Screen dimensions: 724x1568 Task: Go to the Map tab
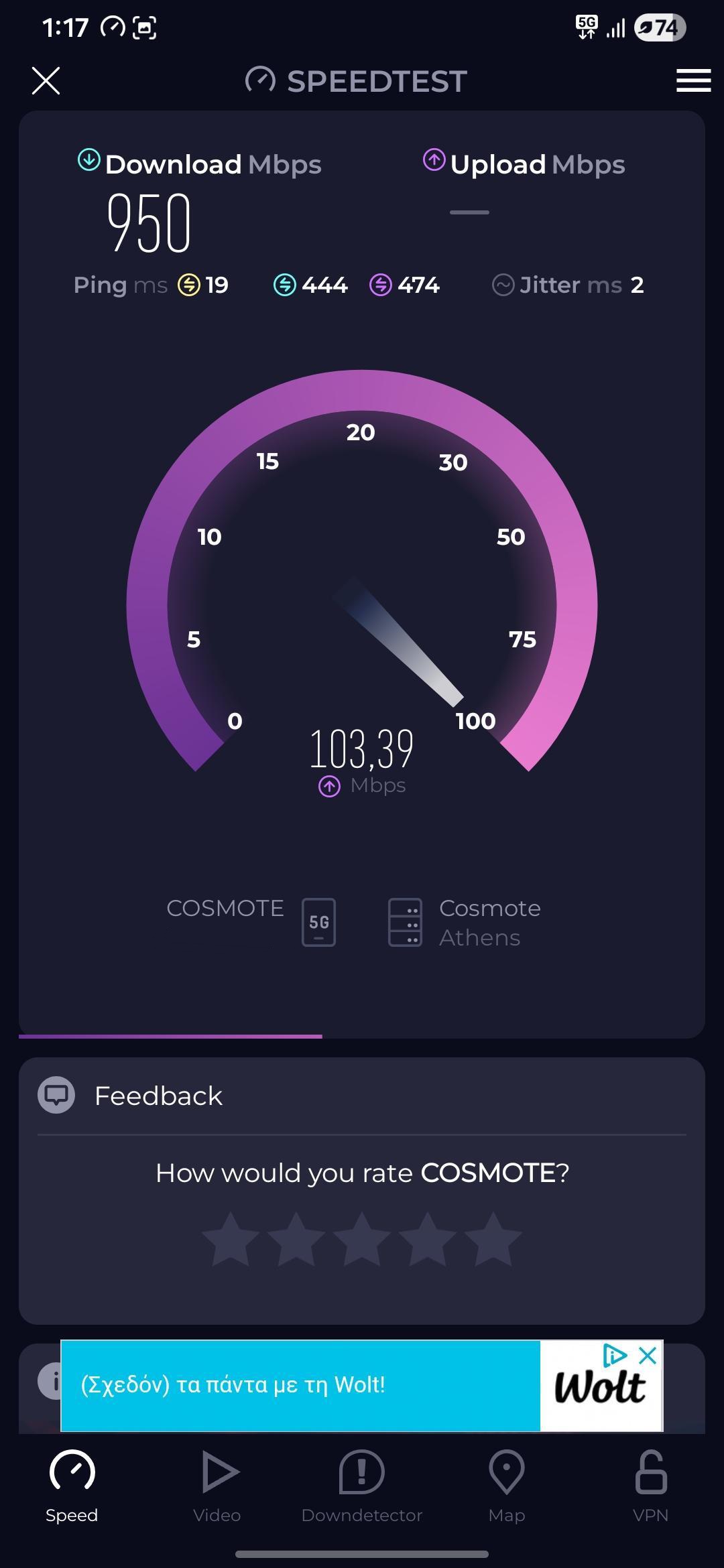click(507, 1484)
